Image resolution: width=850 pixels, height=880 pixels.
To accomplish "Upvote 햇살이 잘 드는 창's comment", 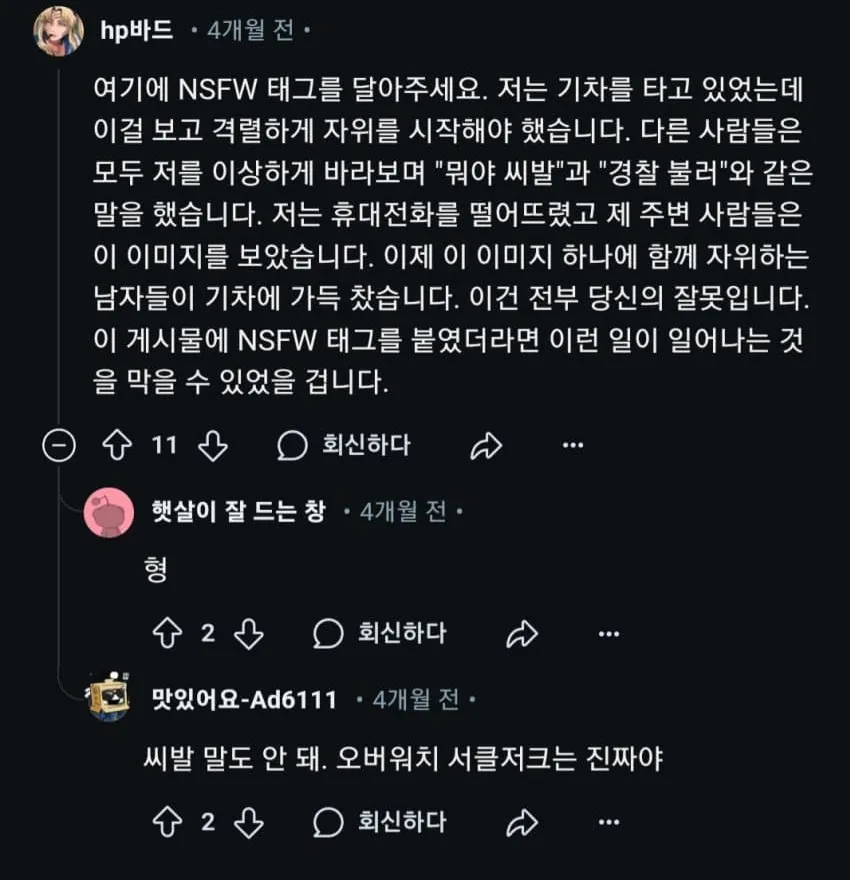I will [x=165, y=633].
